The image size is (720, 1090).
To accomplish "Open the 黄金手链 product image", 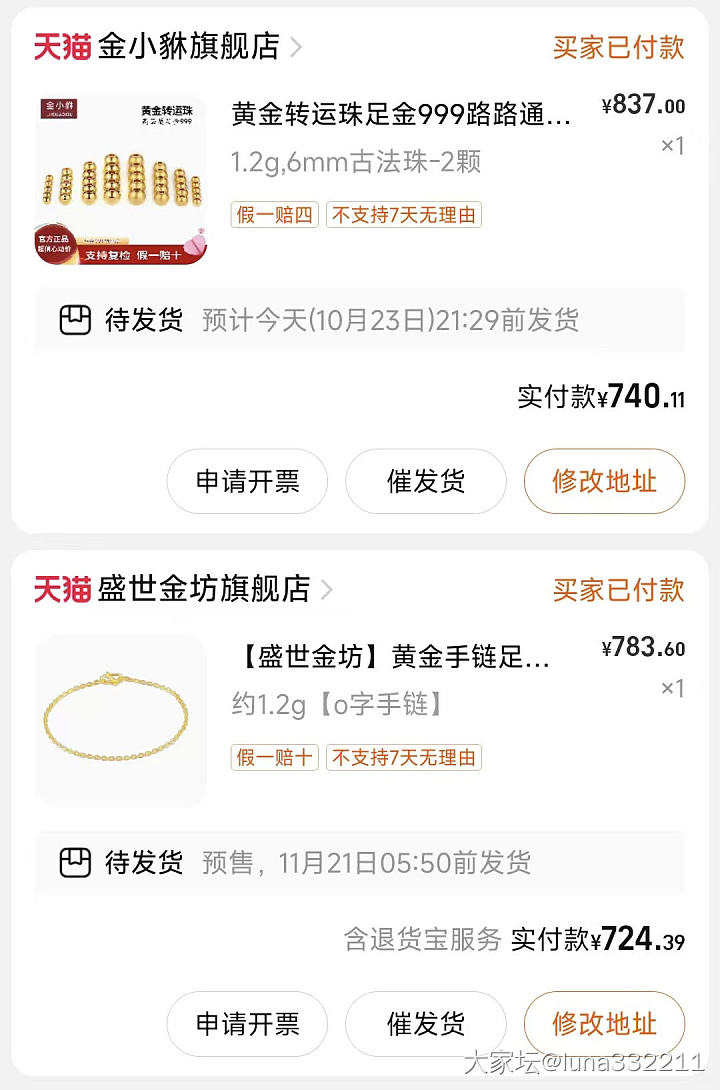I will [x=121, y=719].
